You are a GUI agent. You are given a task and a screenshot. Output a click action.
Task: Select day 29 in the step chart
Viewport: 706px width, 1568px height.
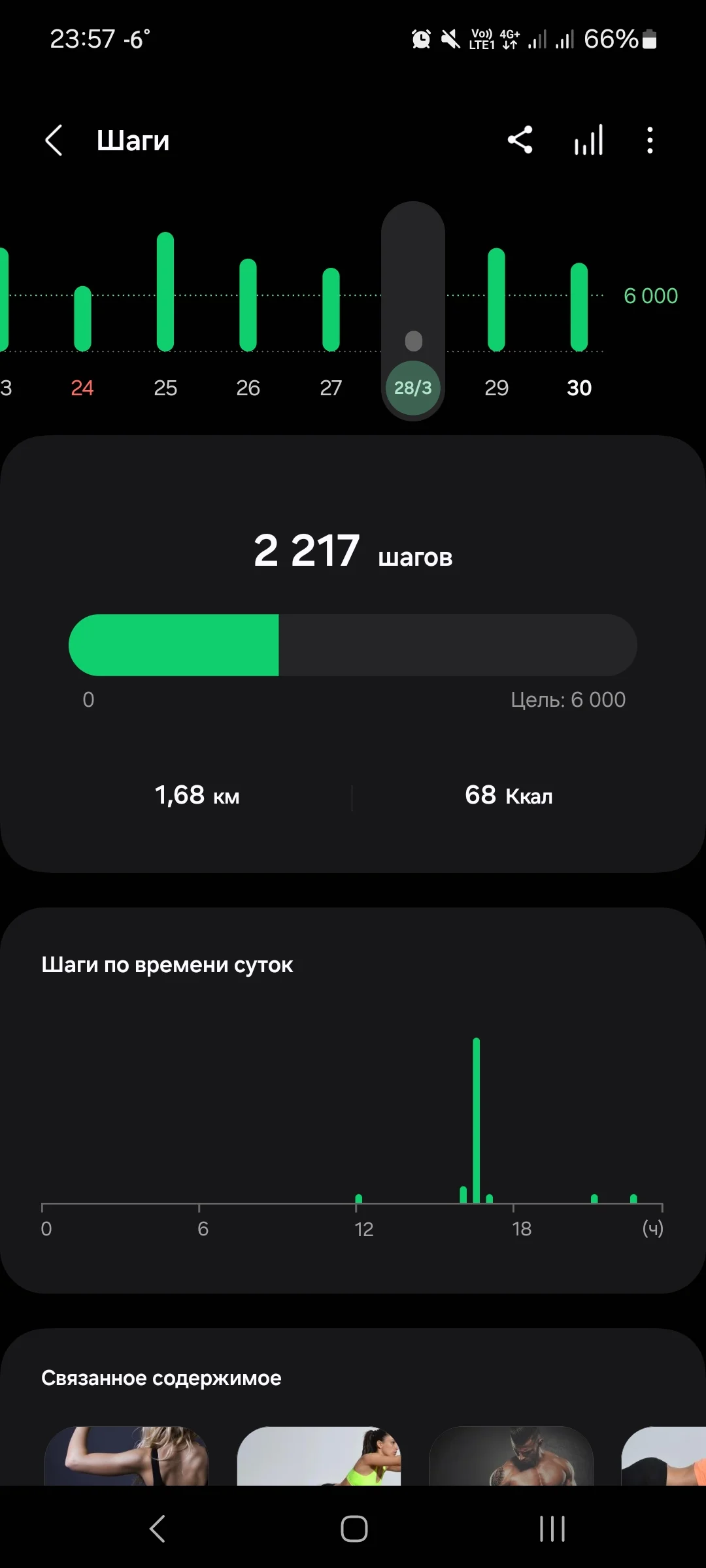[497, 387]
